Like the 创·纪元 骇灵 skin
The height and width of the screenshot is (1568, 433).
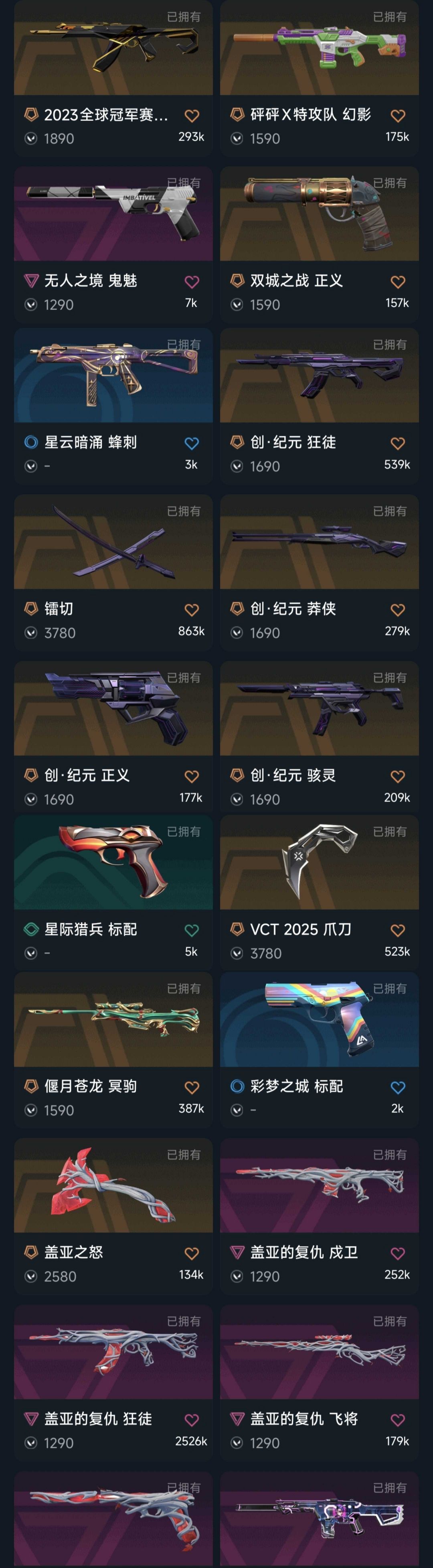pyautogui.click(x=398, y=776)
